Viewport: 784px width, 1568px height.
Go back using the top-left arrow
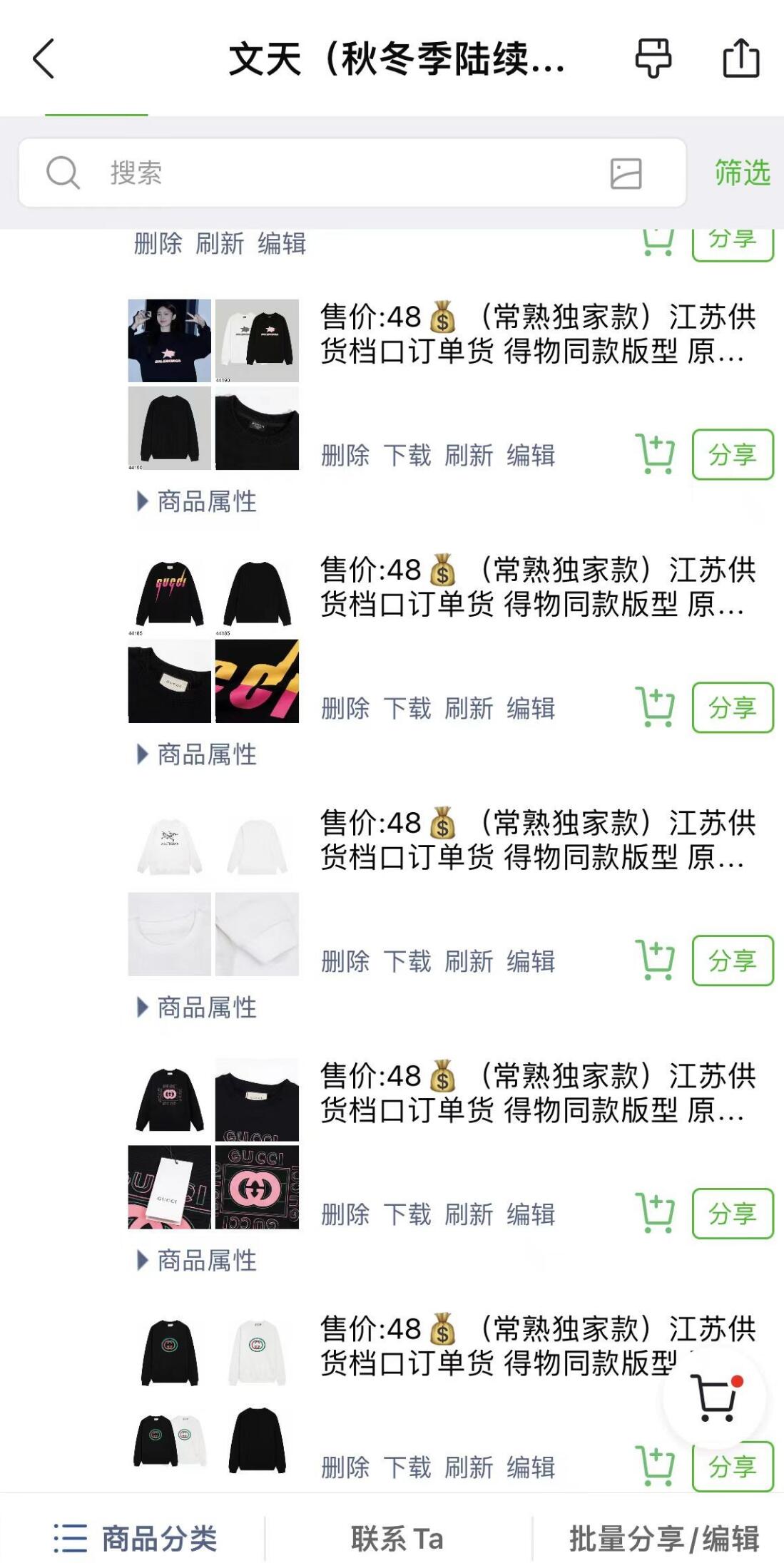(x=44, y=58)
